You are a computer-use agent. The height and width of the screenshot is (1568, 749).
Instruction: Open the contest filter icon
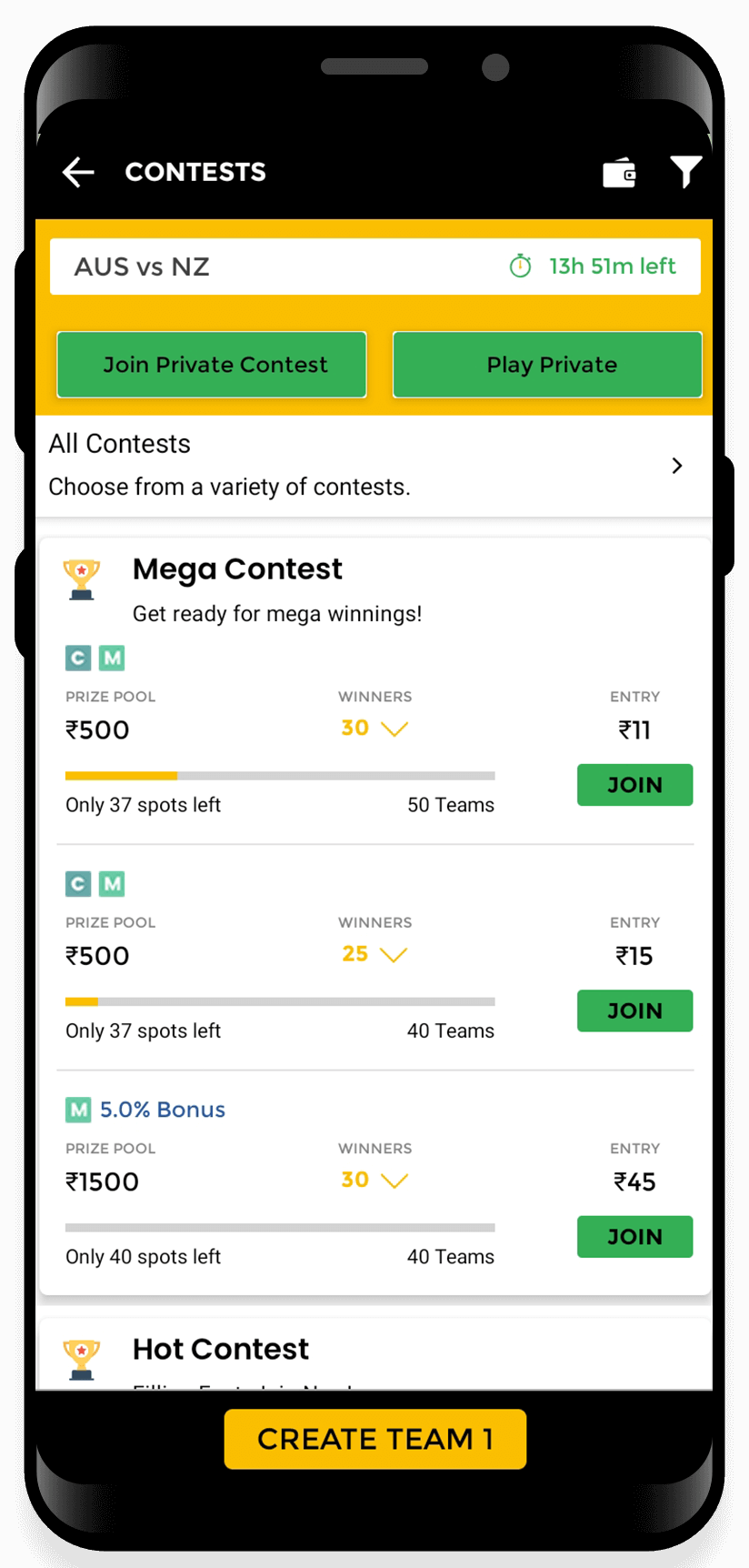point(685,171)
